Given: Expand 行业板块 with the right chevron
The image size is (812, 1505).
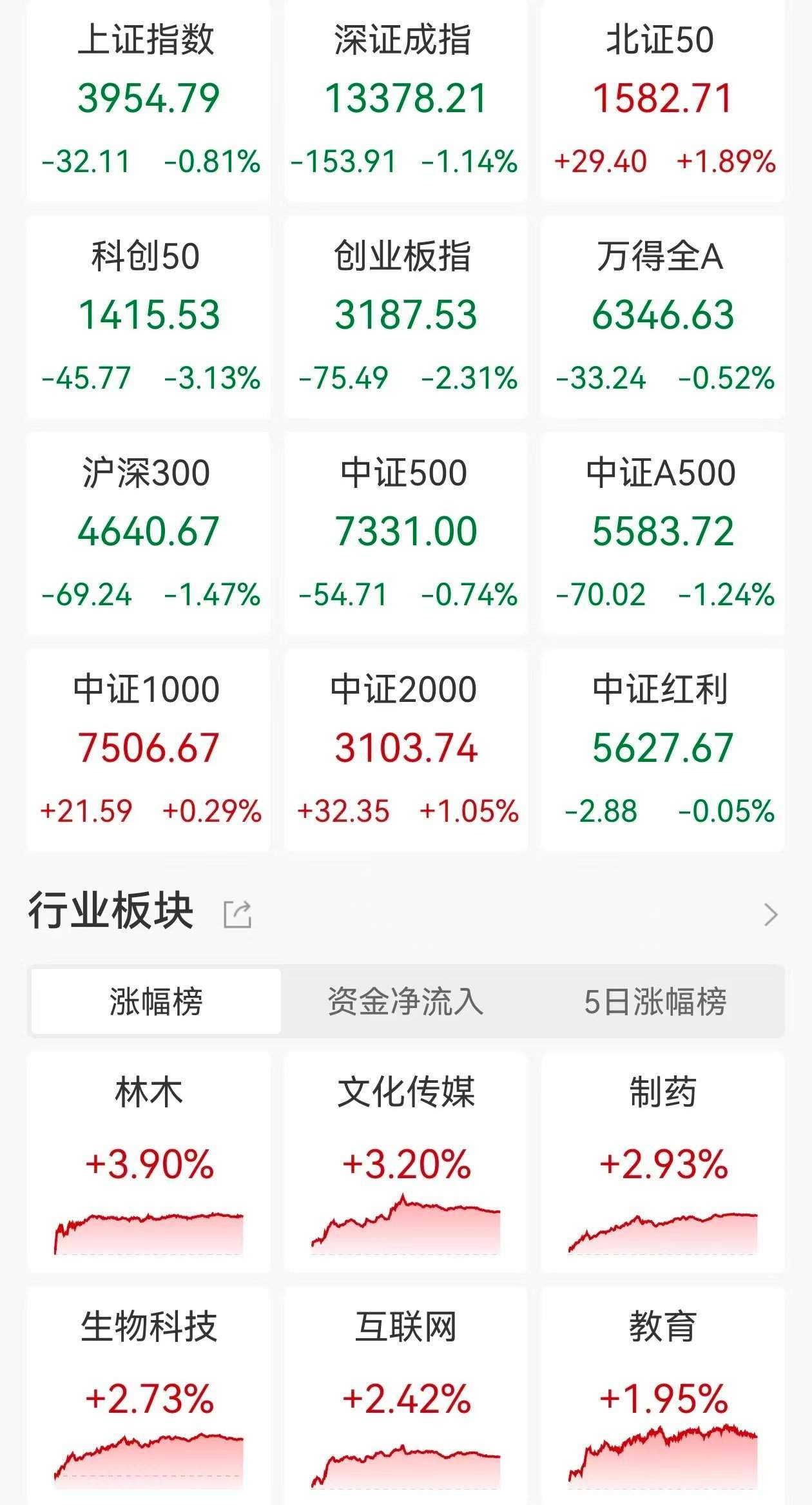Looking at the screenshot, I should pos(770,914).
